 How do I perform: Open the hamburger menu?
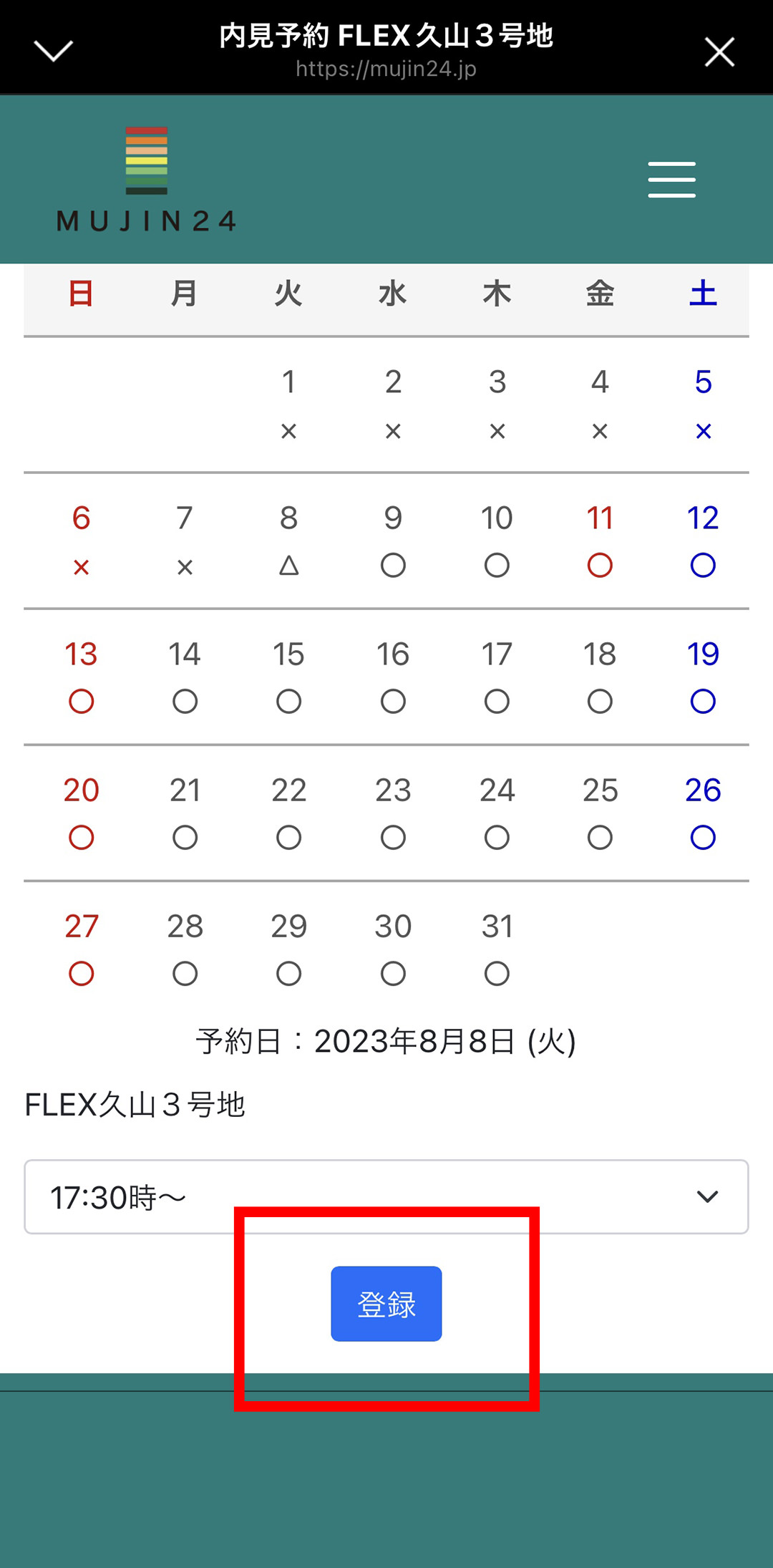tap(671, 179)
